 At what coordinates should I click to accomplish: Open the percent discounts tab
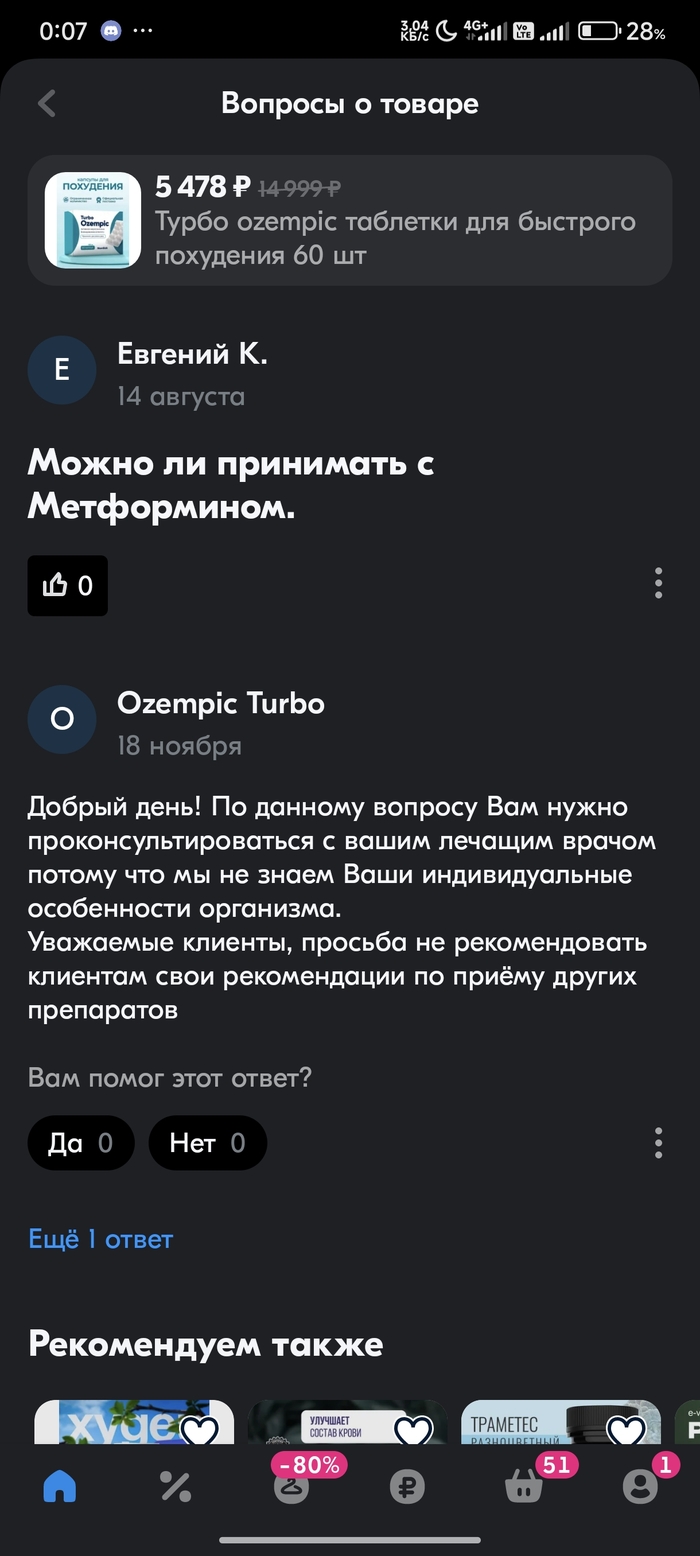pos(175,1488)
